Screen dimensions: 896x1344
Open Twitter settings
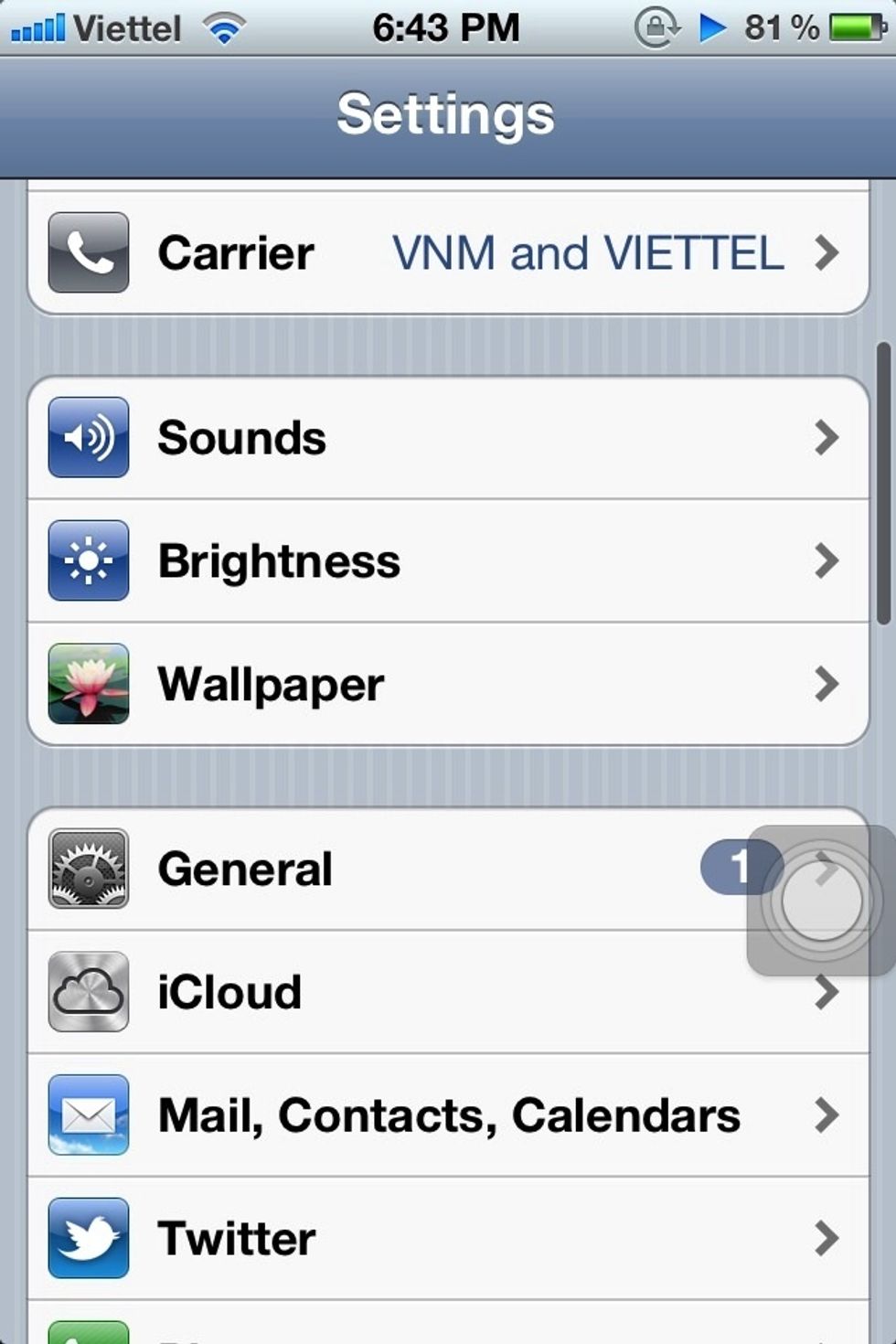pyautogui.click(x=448, y=1238)
